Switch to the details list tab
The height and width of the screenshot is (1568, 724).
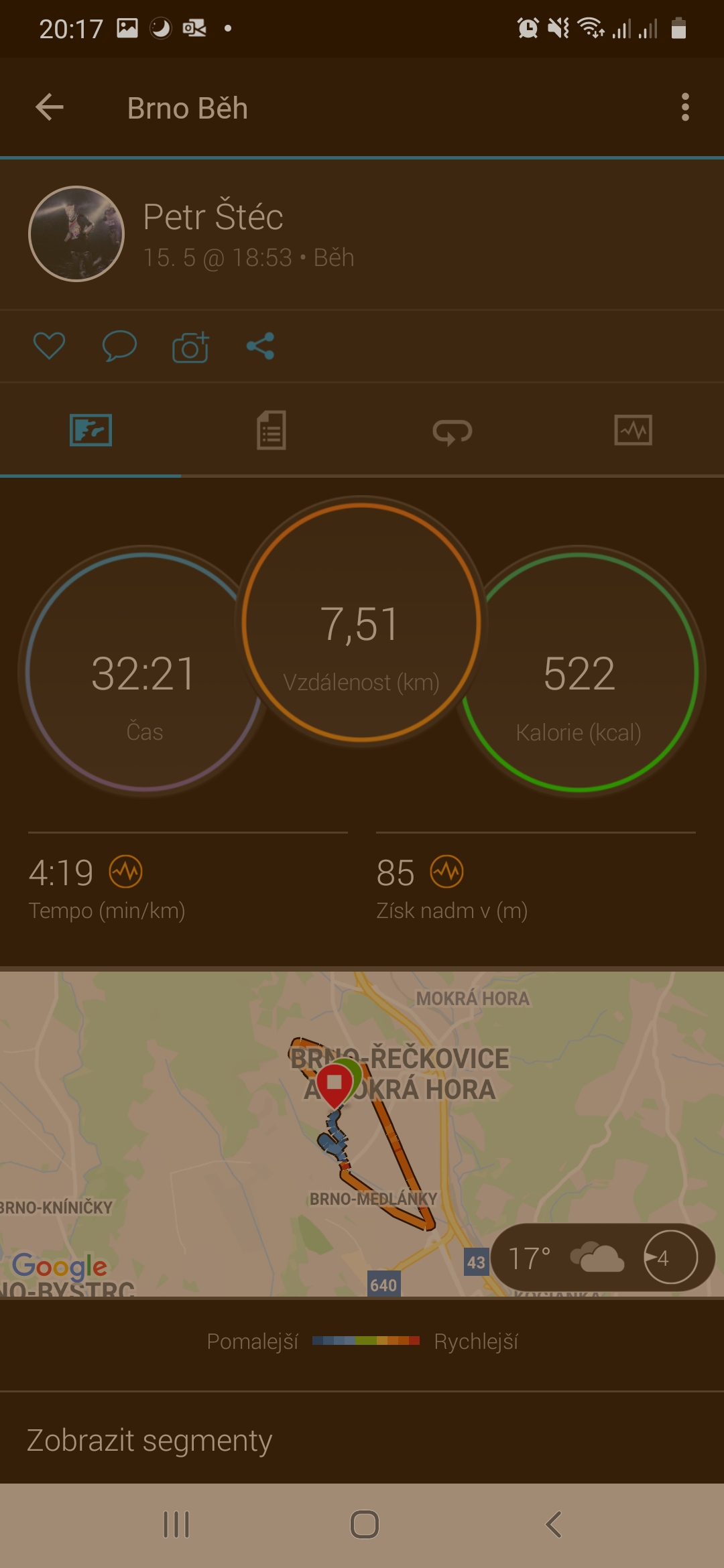coord(271,430)
